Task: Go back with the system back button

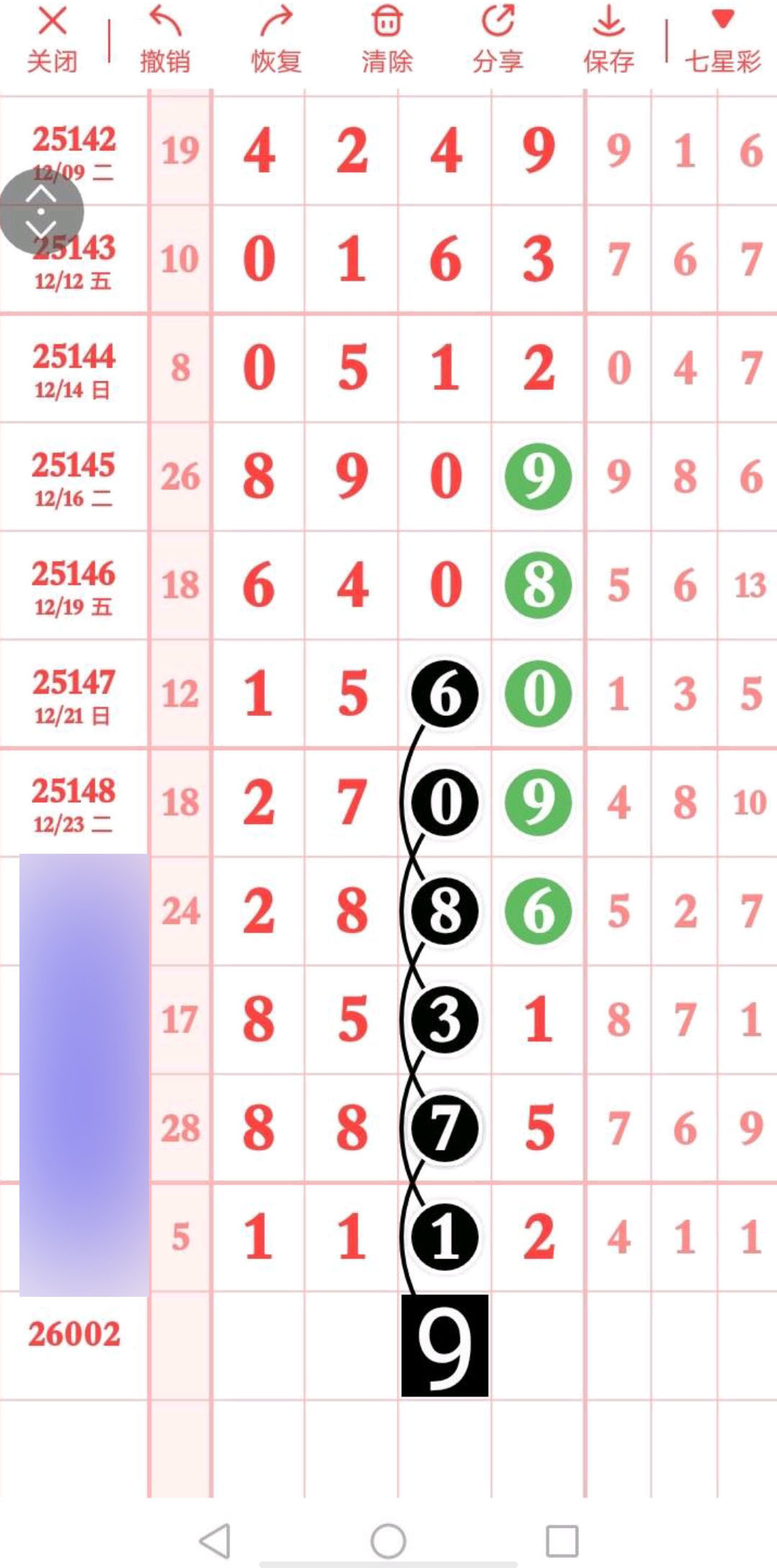Action: tap(214, 1541)
